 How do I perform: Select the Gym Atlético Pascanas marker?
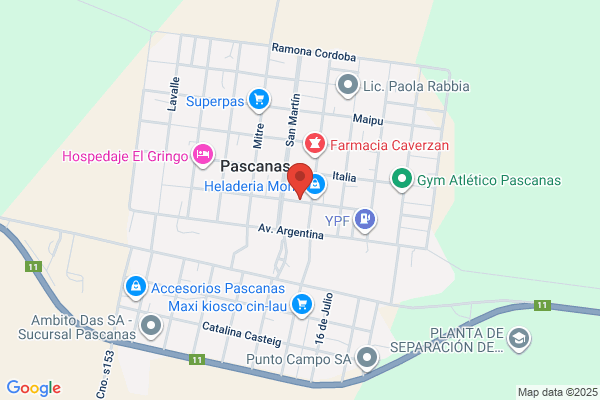tap(402, 179)
